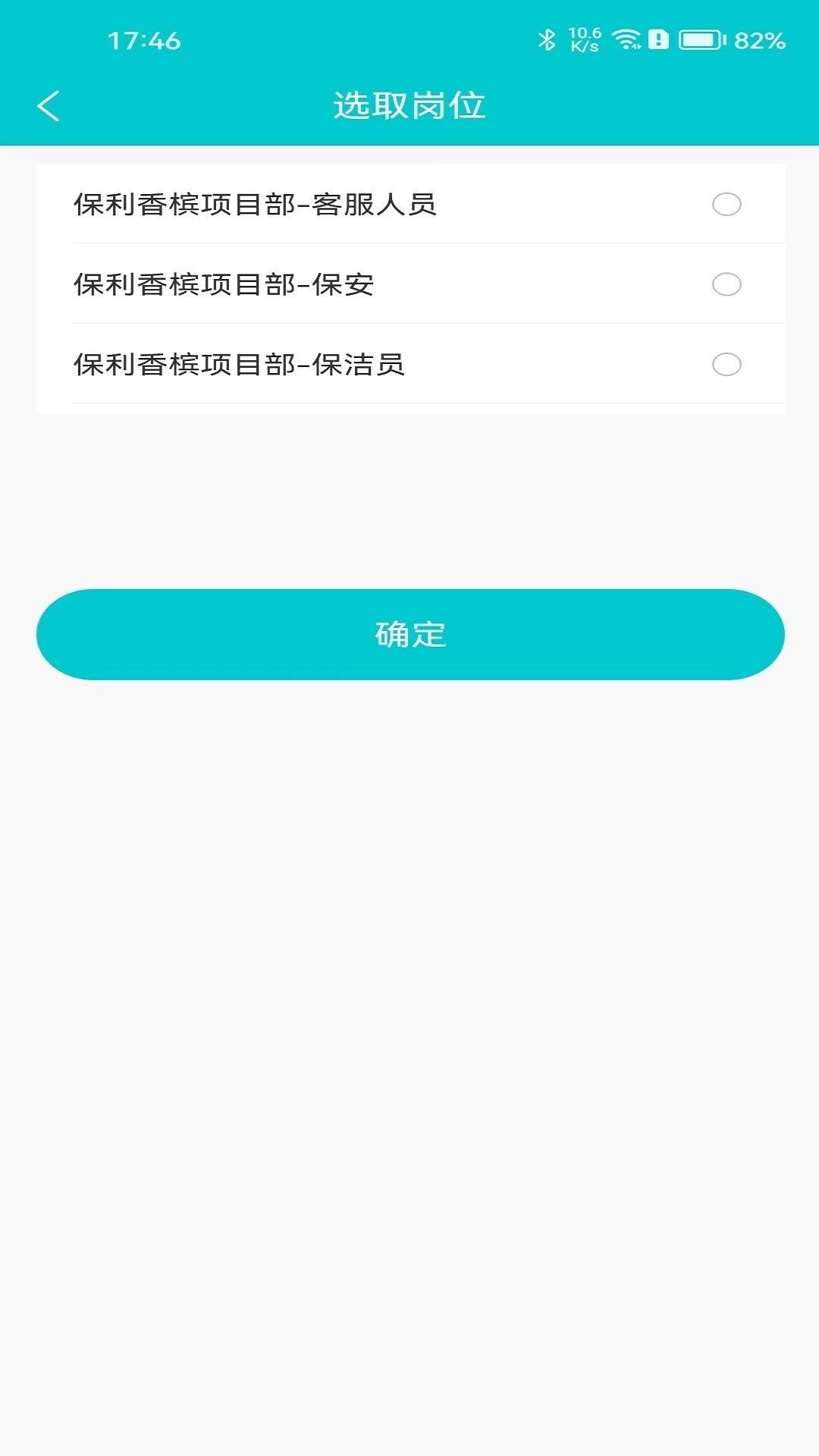Viewport: 819px width, 1456px height.
Task: Click the 选取岗位 title text
Action: tap(409, 104)
